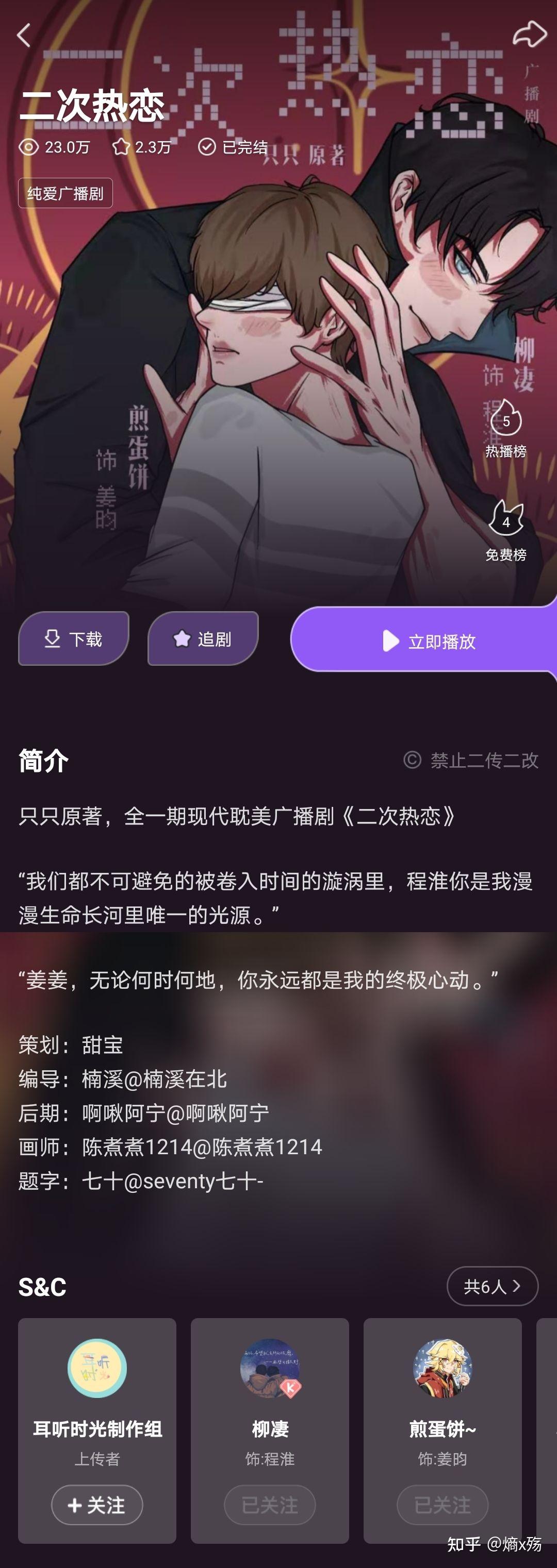Open the 纯爱广播剧 category tag
Image resolution: width=557 pixels, height=1568 pixels.
pos(65,193)
